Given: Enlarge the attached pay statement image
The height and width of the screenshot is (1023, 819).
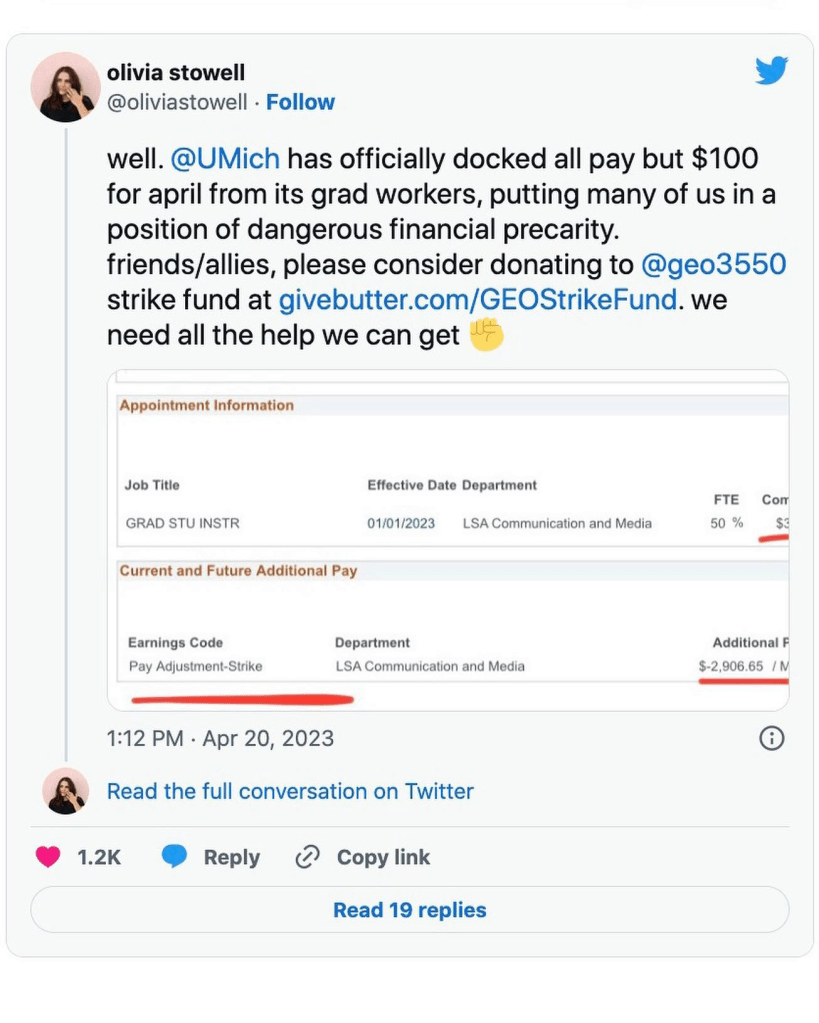Looking at the screenshot, I should coord(448,540).
